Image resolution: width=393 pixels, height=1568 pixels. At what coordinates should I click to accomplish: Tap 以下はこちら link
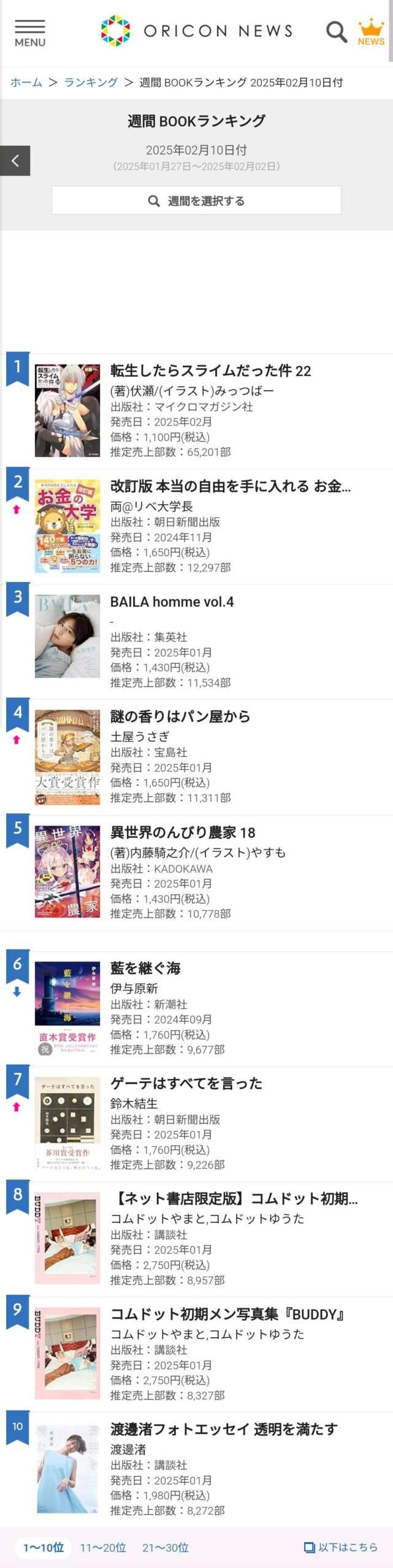click(x=341, y=1547)
